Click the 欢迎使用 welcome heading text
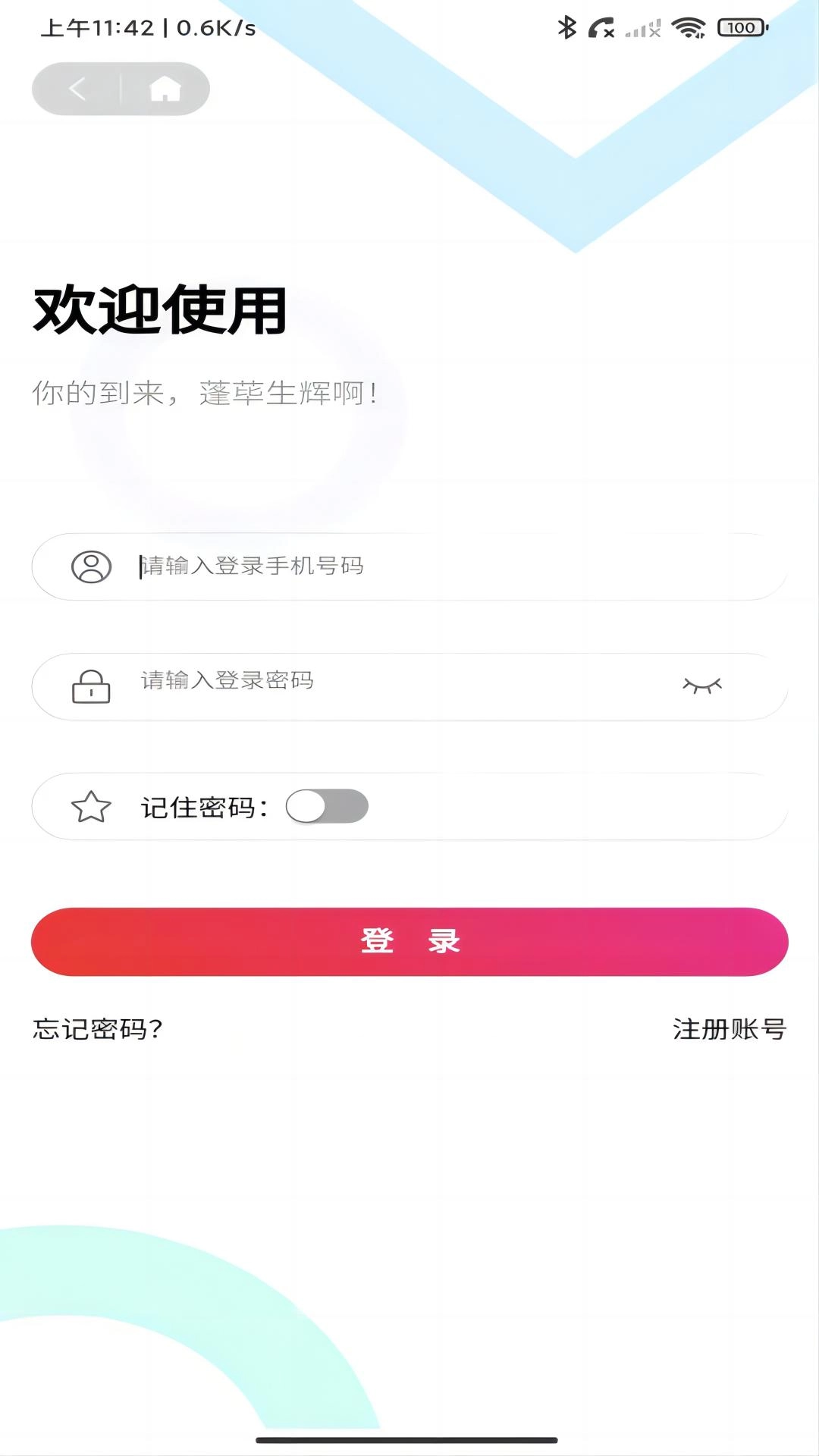 tap(158, 309)
